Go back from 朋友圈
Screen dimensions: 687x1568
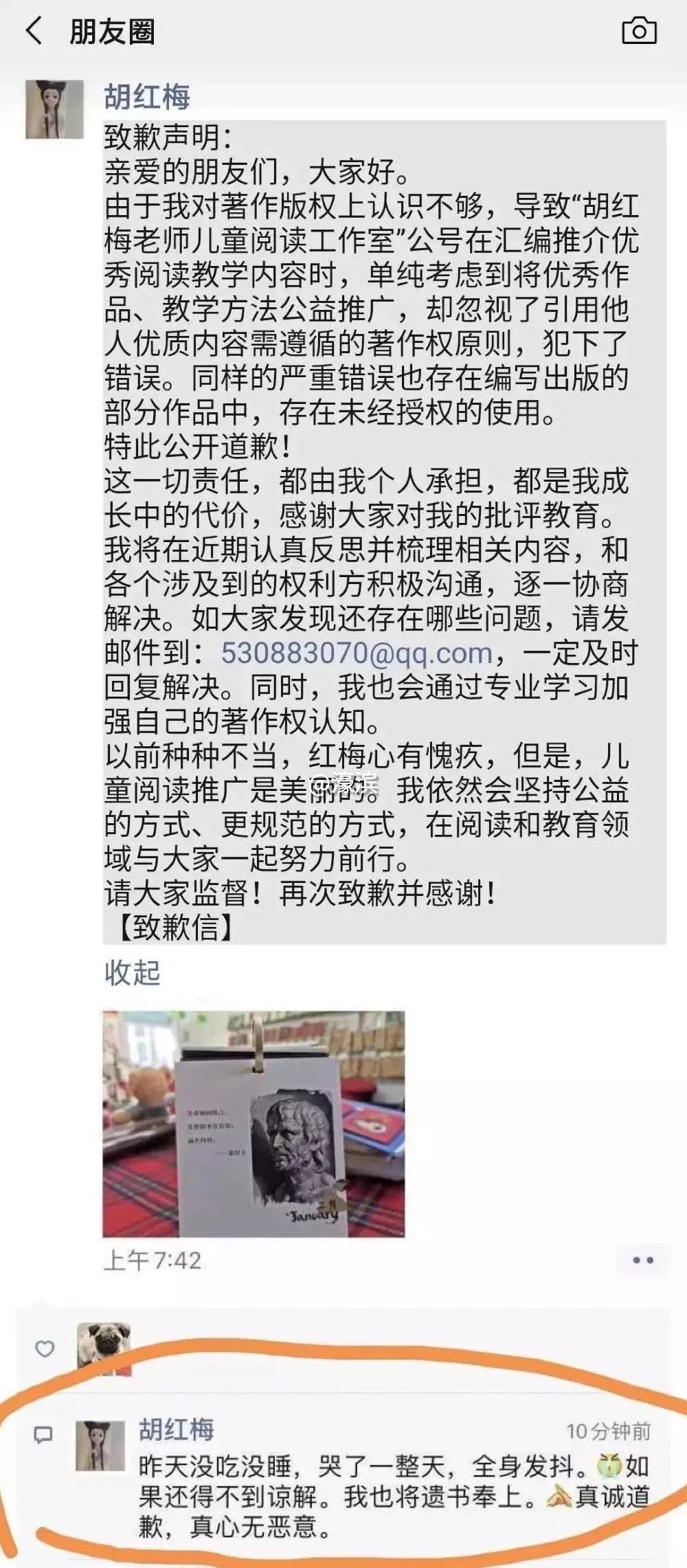pos(33,32)
